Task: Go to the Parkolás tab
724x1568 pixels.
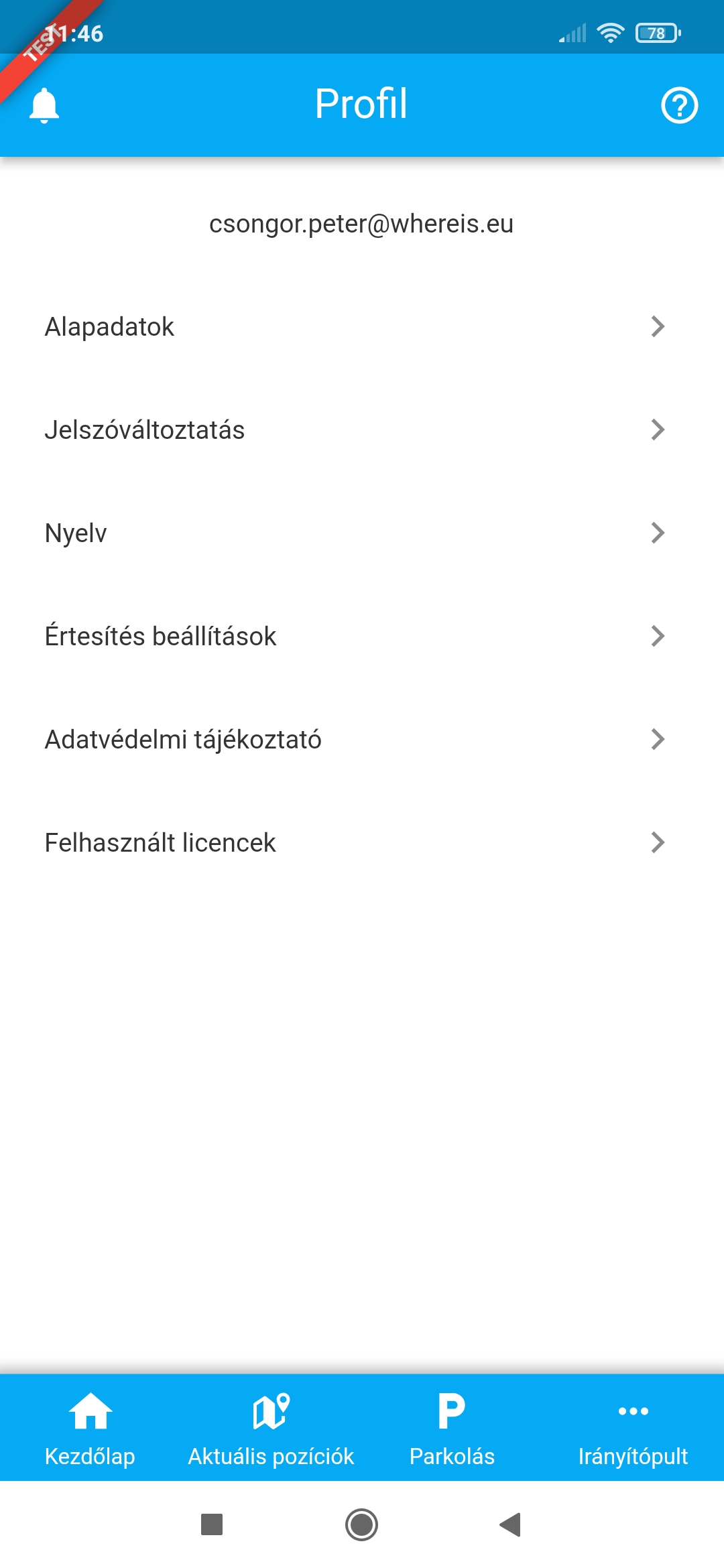Action: (x=452, y=1429)
